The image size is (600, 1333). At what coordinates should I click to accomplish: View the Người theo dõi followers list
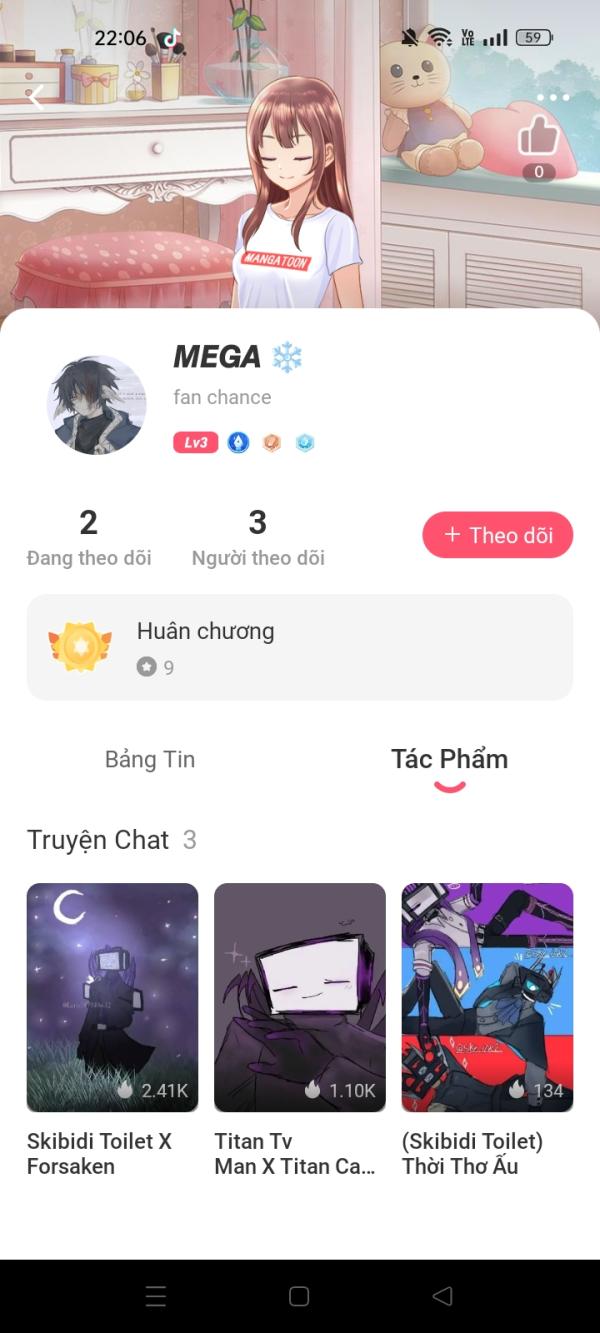pos(258,537)
